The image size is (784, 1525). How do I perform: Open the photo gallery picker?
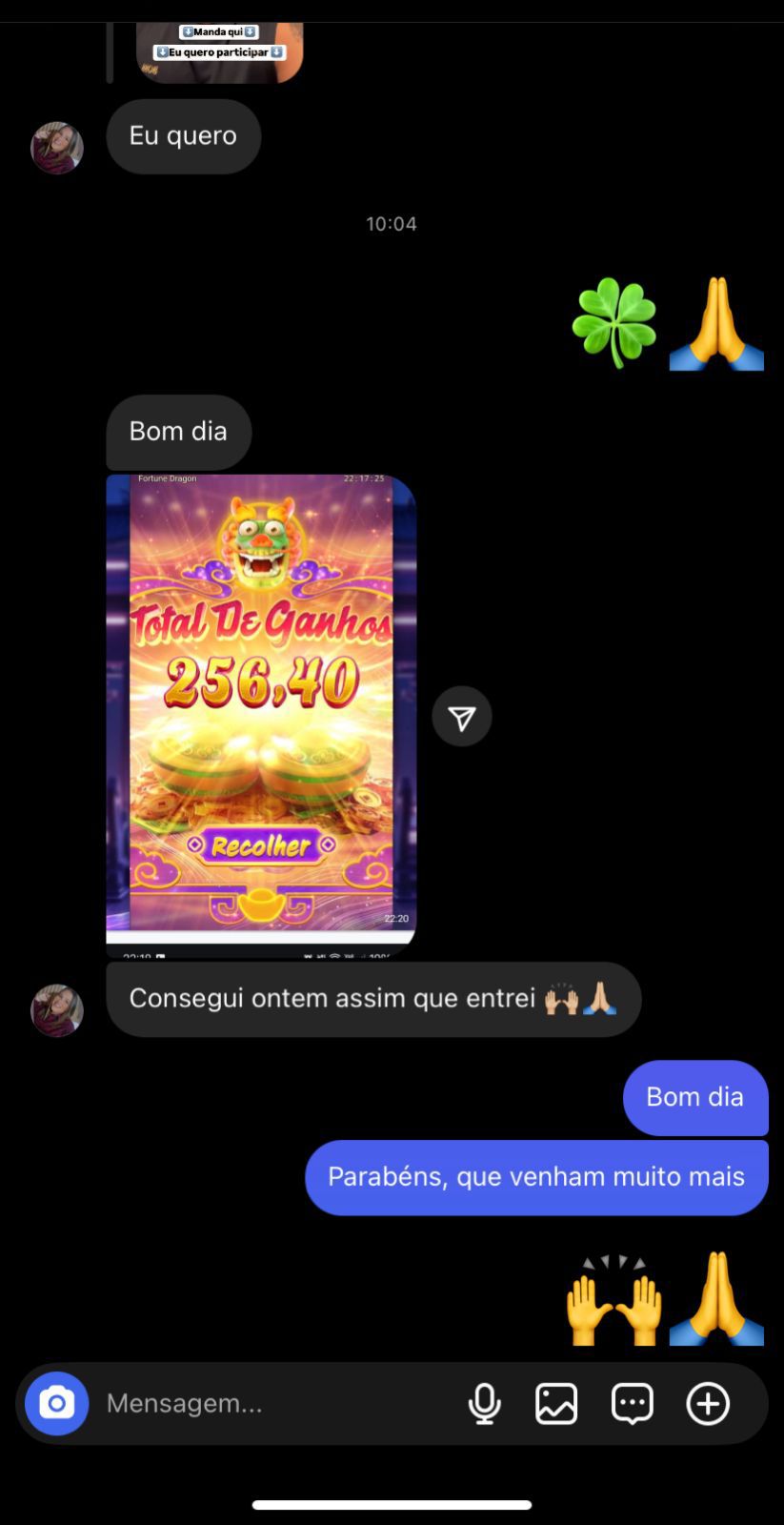tap(556, 1403)
